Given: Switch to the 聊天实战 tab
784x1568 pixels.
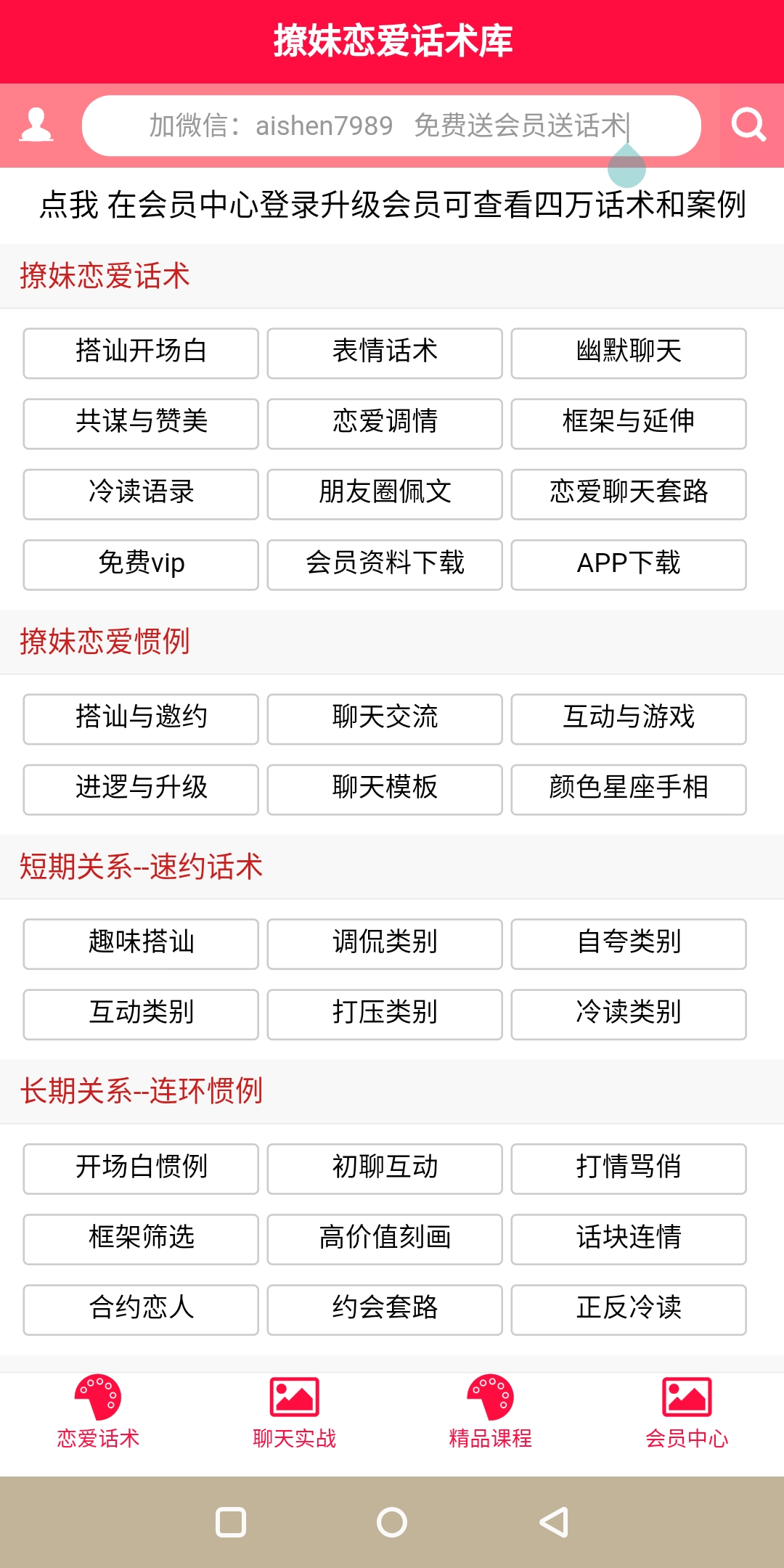Looking at the screenshot, I should click(294, 1412).
